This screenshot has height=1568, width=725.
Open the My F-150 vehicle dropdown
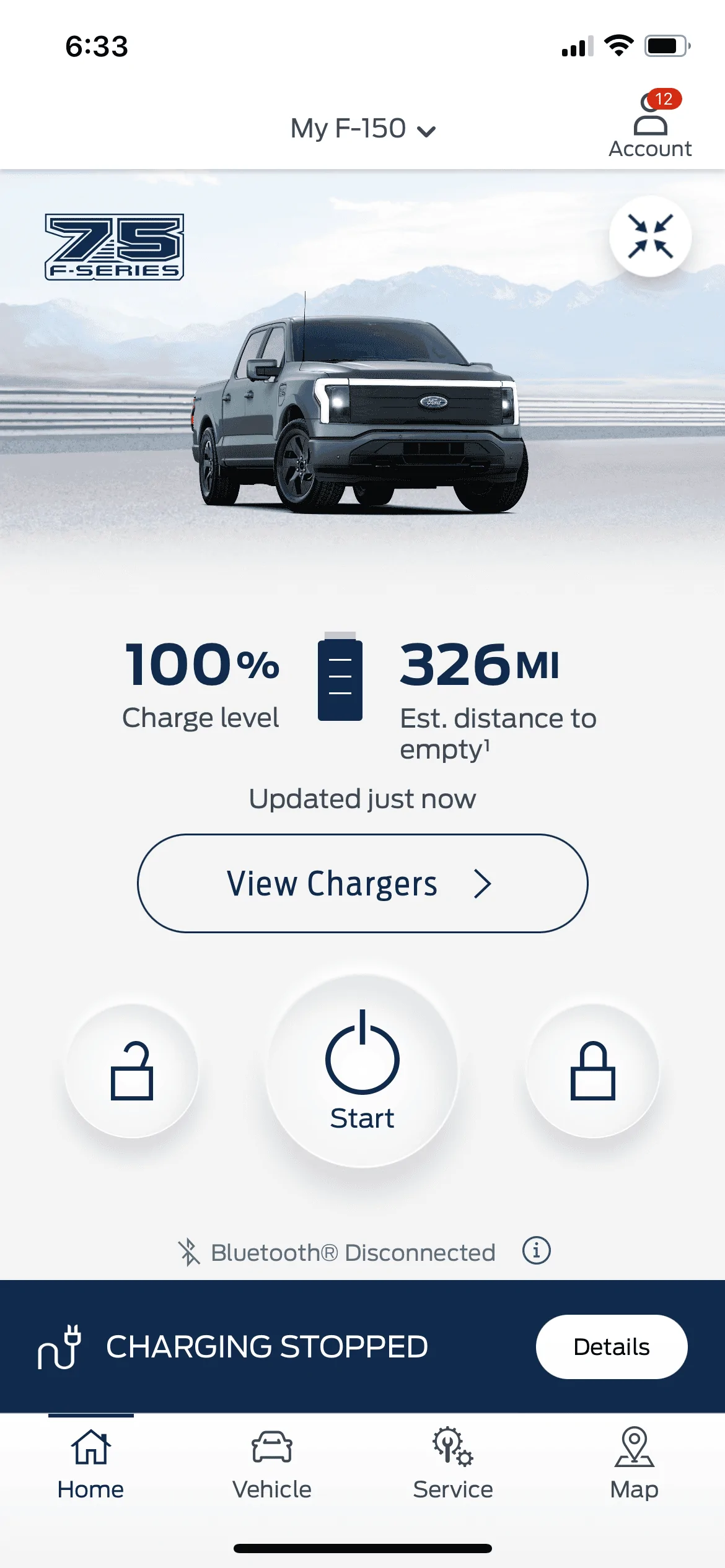click(x=362, y=129)
